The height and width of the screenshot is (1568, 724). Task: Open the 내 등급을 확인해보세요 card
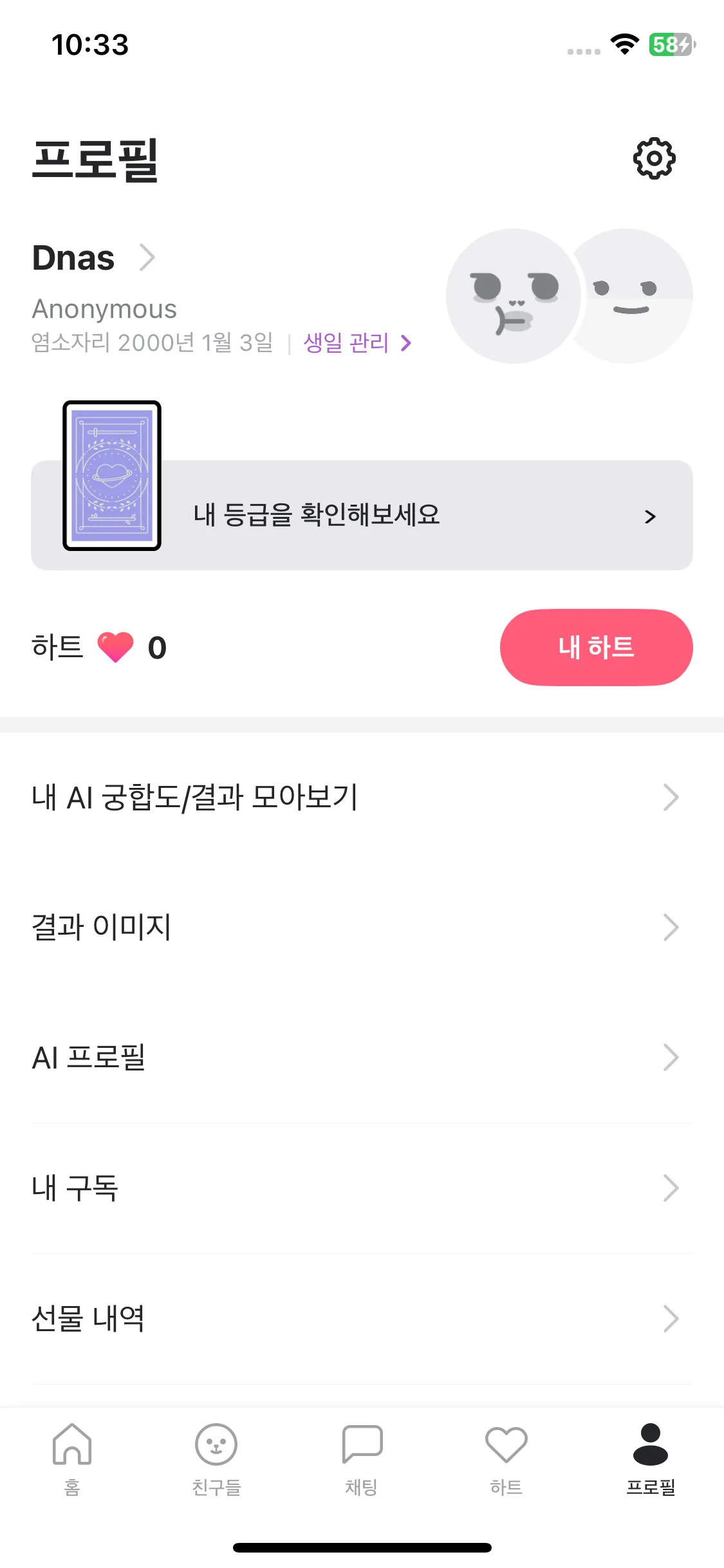tap(362, 515)
